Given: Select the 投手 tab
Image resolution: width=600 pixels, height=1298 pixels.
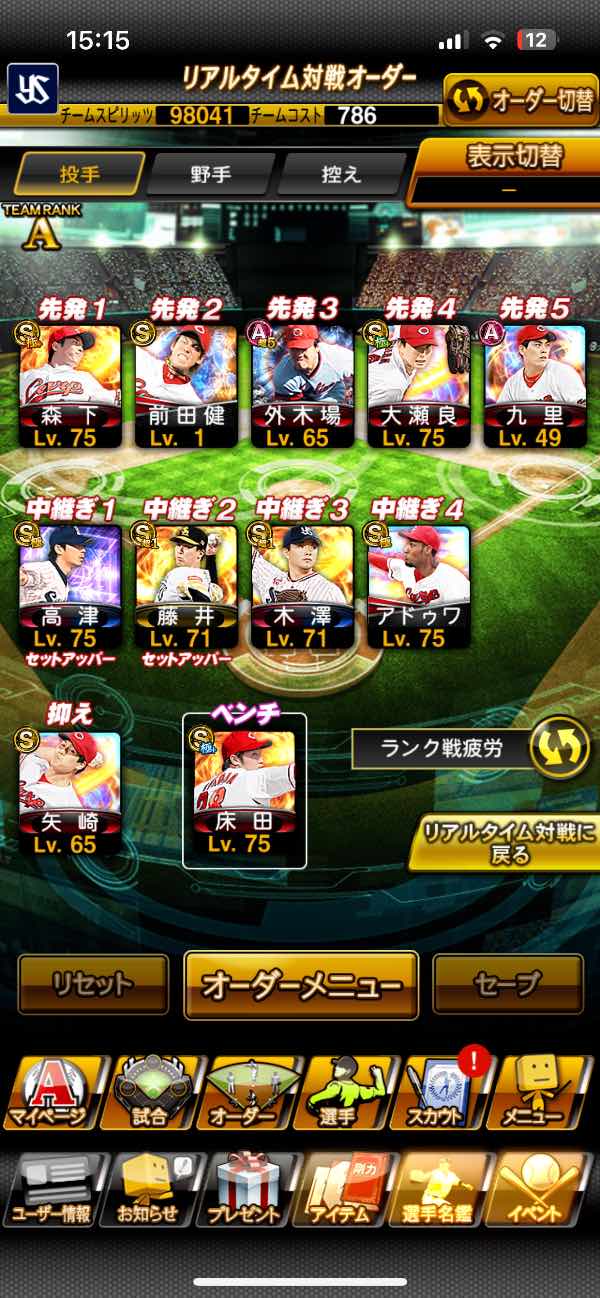Looking at the screenshot, I should [79, 174].
